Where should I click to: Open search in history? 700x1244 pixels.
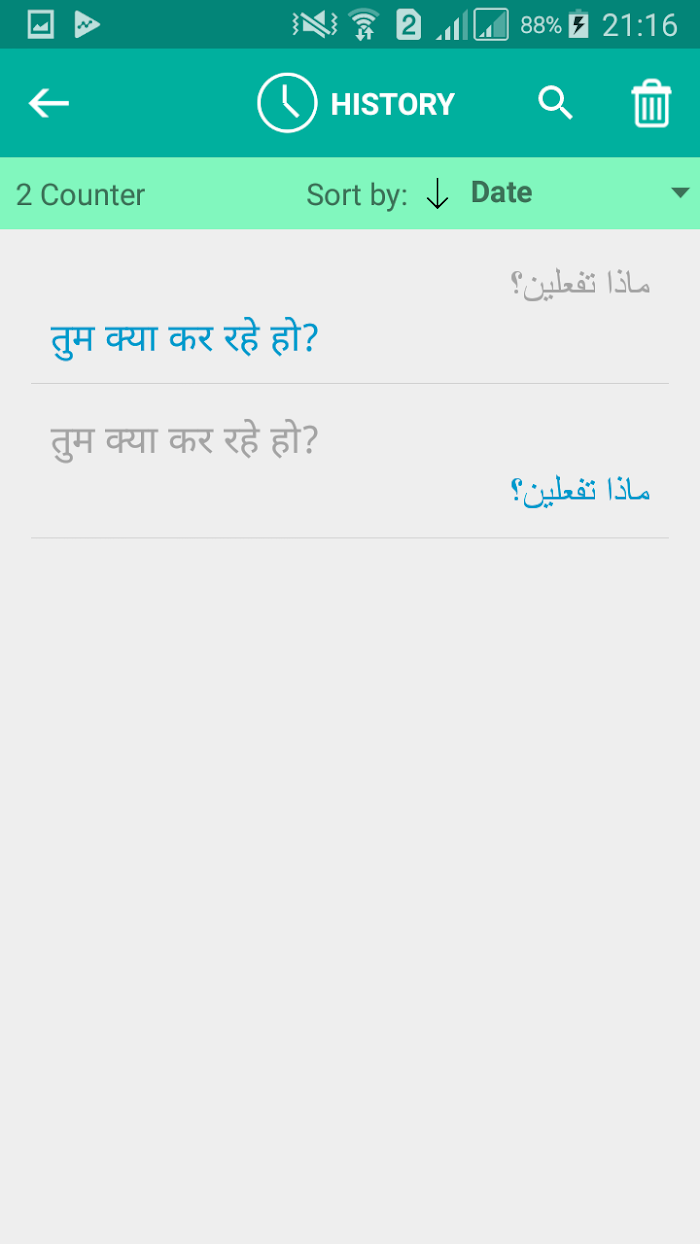click(556, 103)
